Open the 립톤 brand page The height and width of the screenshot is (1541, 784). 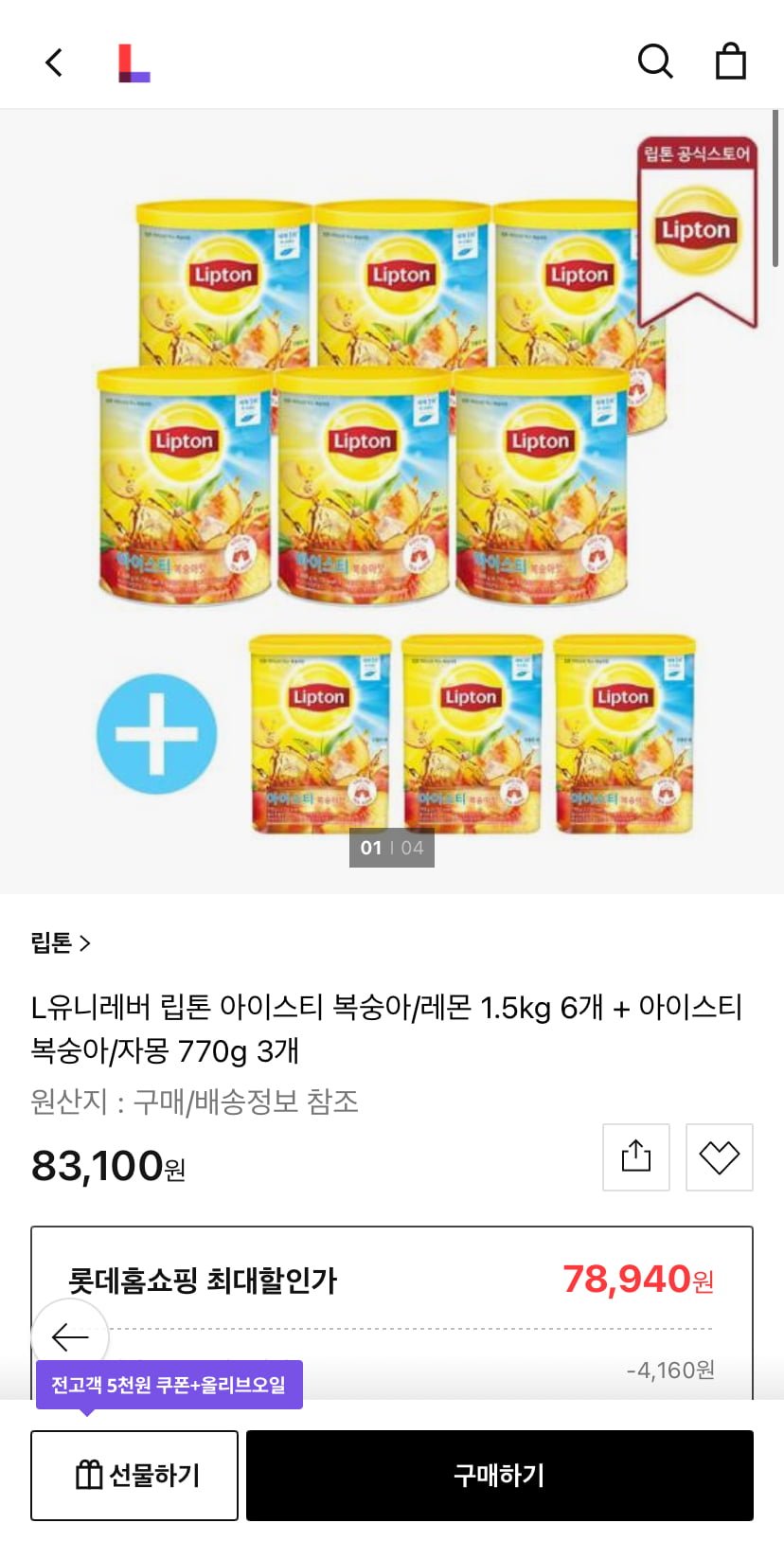coord(61,942)
